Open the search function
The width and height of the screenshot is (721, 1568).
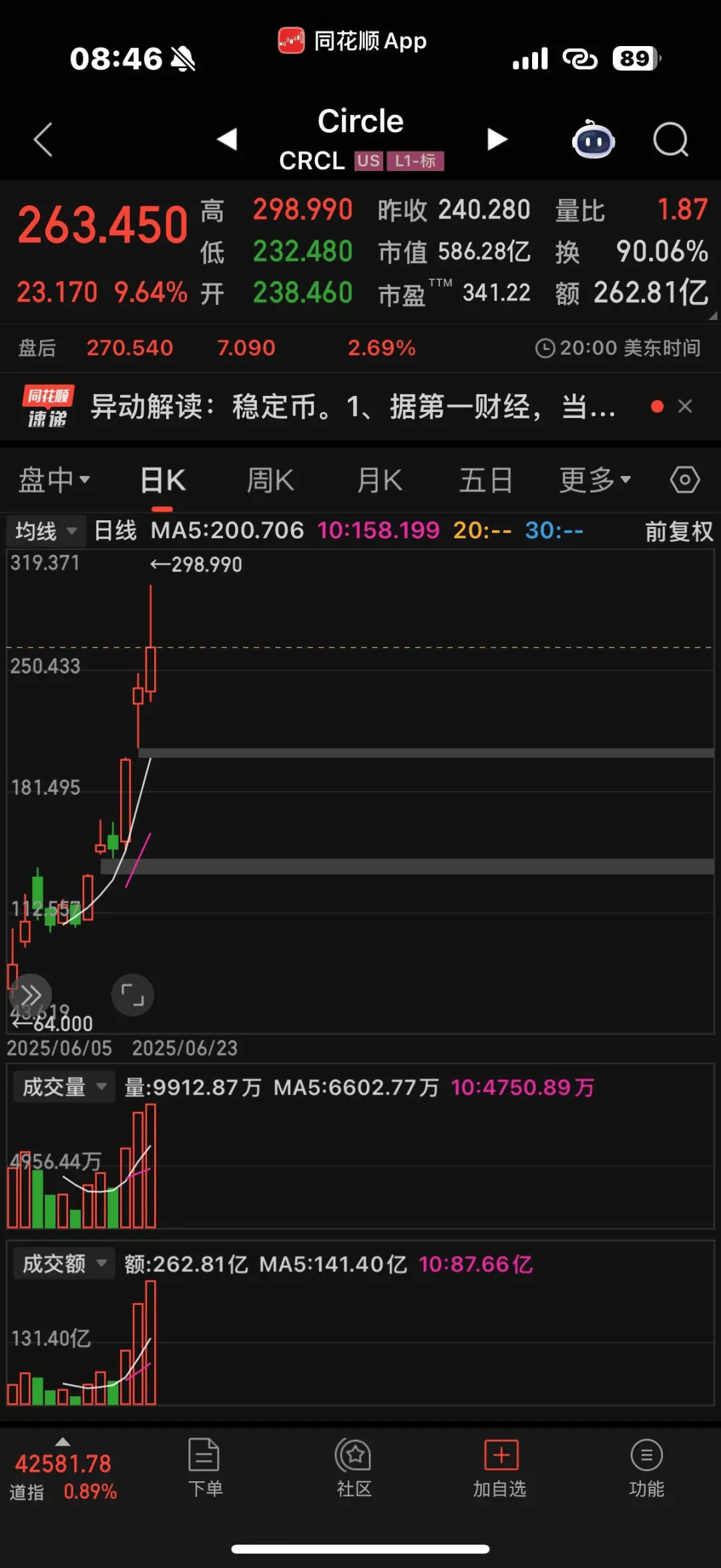pyautogui.click(x=670, y=140)
